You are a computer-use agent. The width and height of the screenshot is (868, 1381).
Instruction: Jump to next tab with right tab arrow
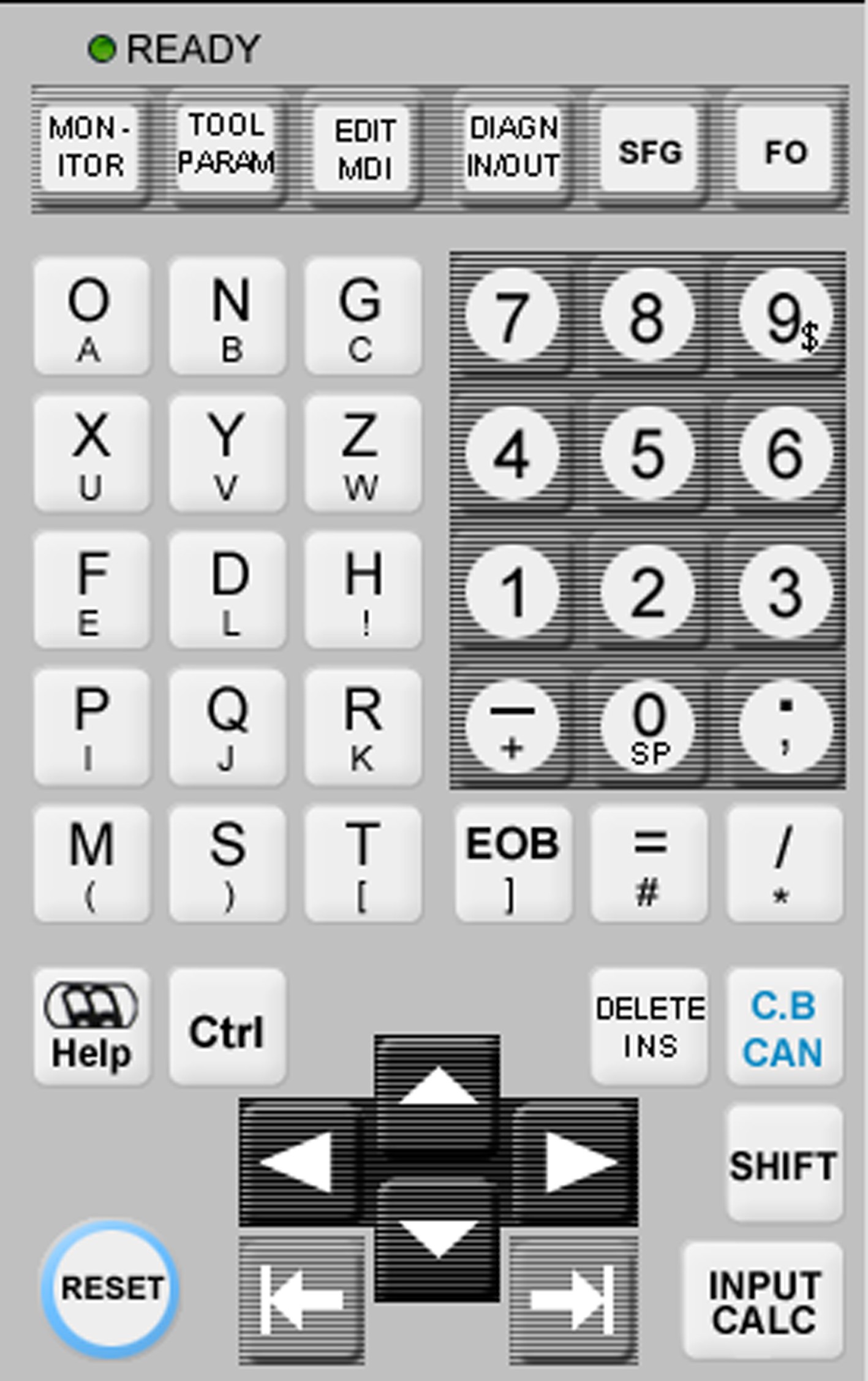click(573, 1299)
